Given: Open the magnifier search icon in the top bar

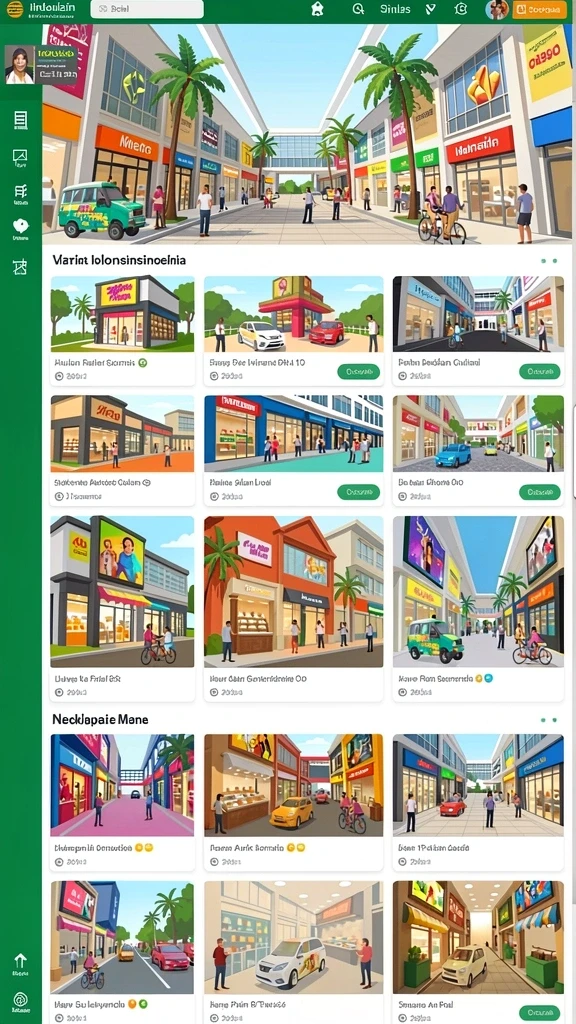Looking at the screenshot, I should coord(358,9).
